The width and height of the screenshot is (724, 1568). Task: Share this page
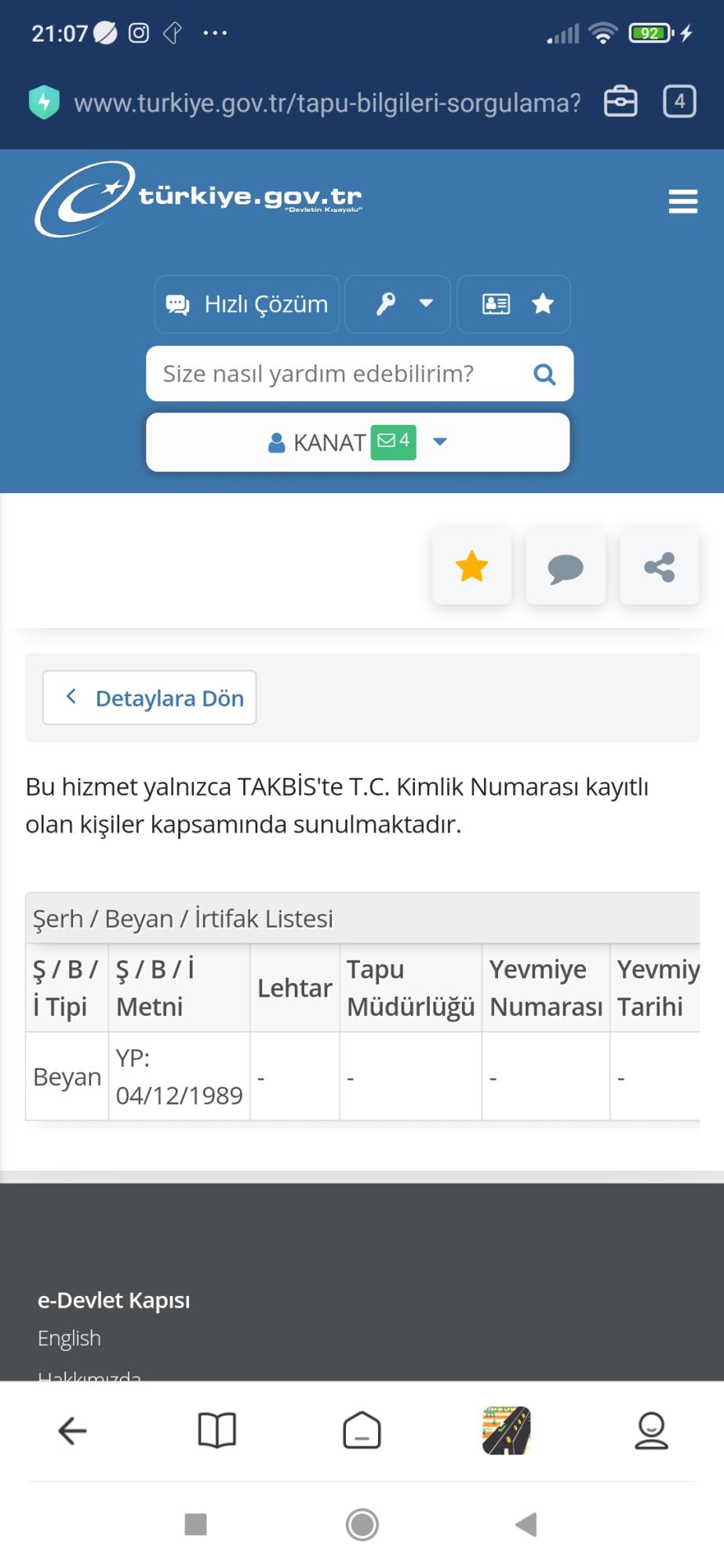coord(660,567)
